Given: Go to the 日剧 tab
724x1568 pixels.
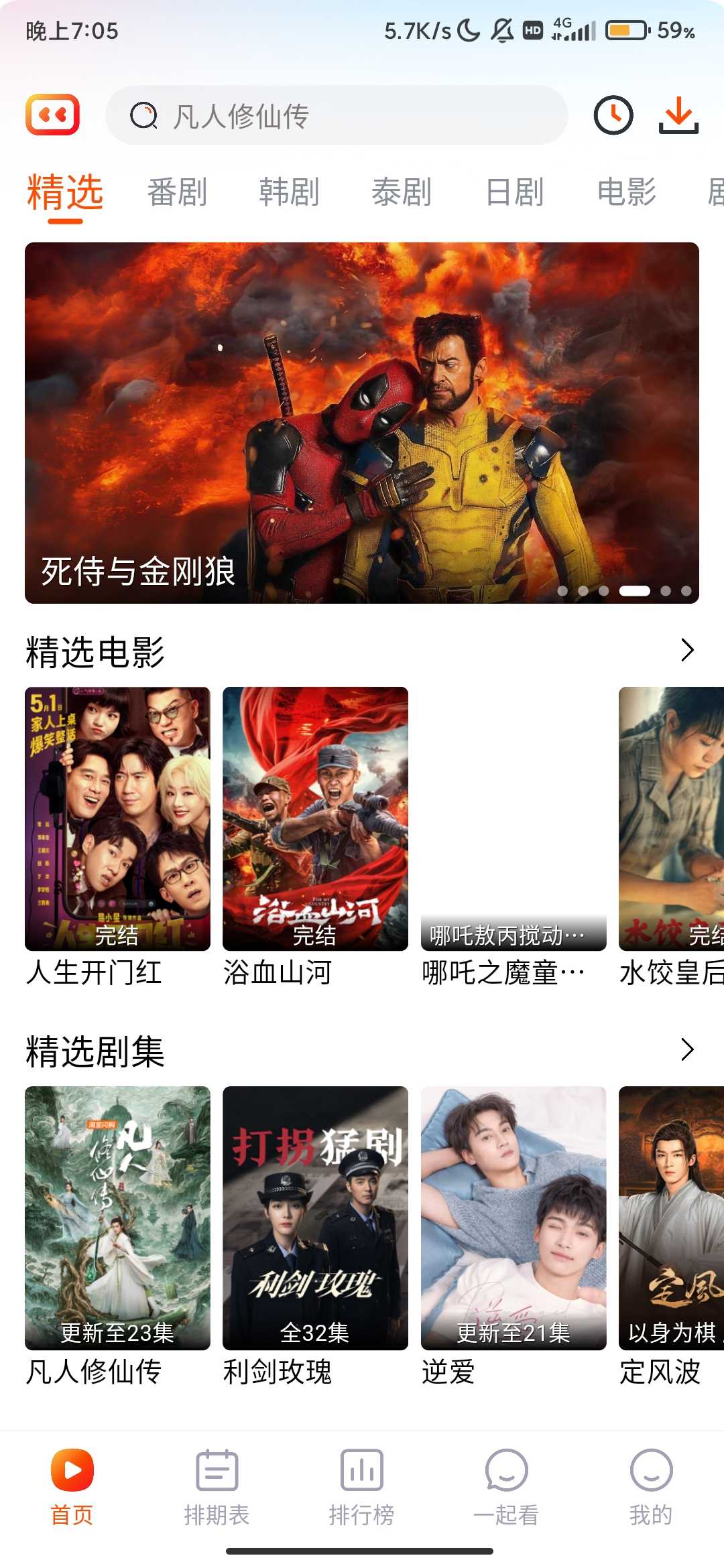Looking at the screenshot, I should pos(514,192).
